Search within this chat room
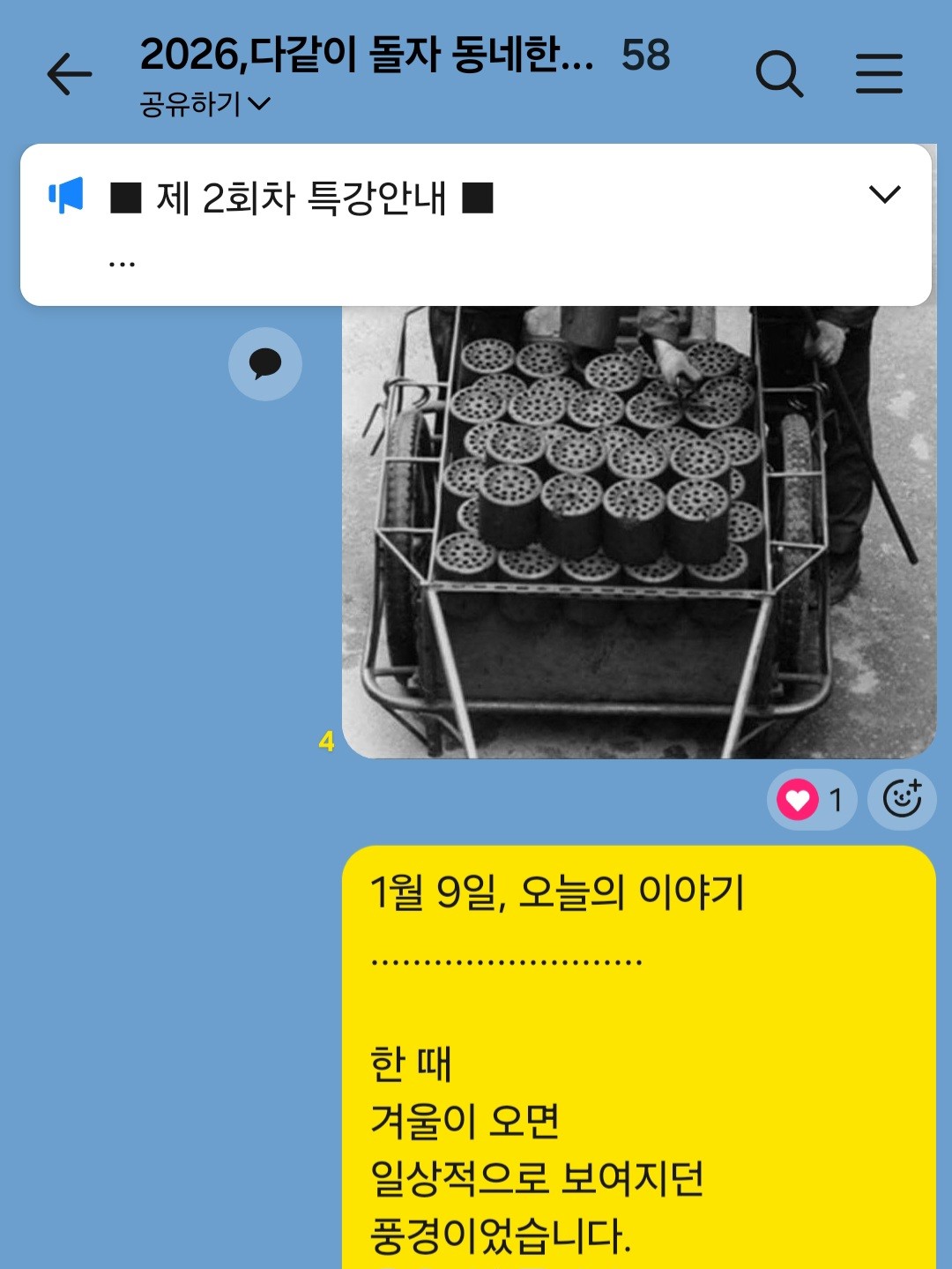Viewport: 952px width, 1269px height. (779, 74)
